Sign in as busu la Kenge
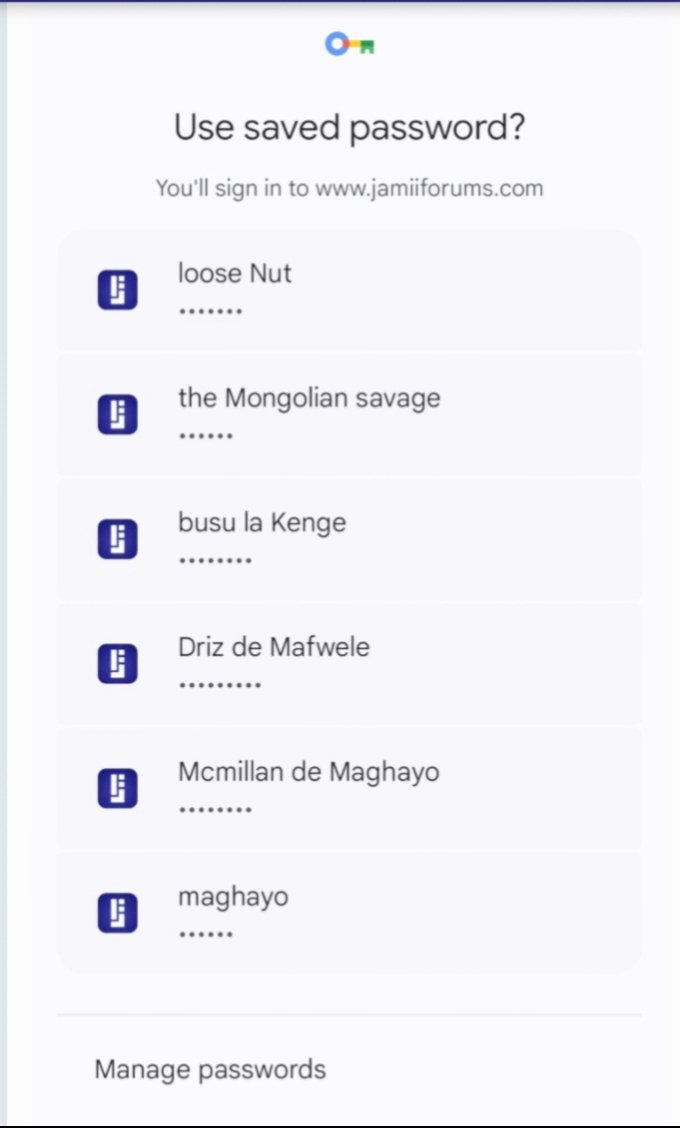The height and width of the screenshot is (1128, 680). pos(349,539)
